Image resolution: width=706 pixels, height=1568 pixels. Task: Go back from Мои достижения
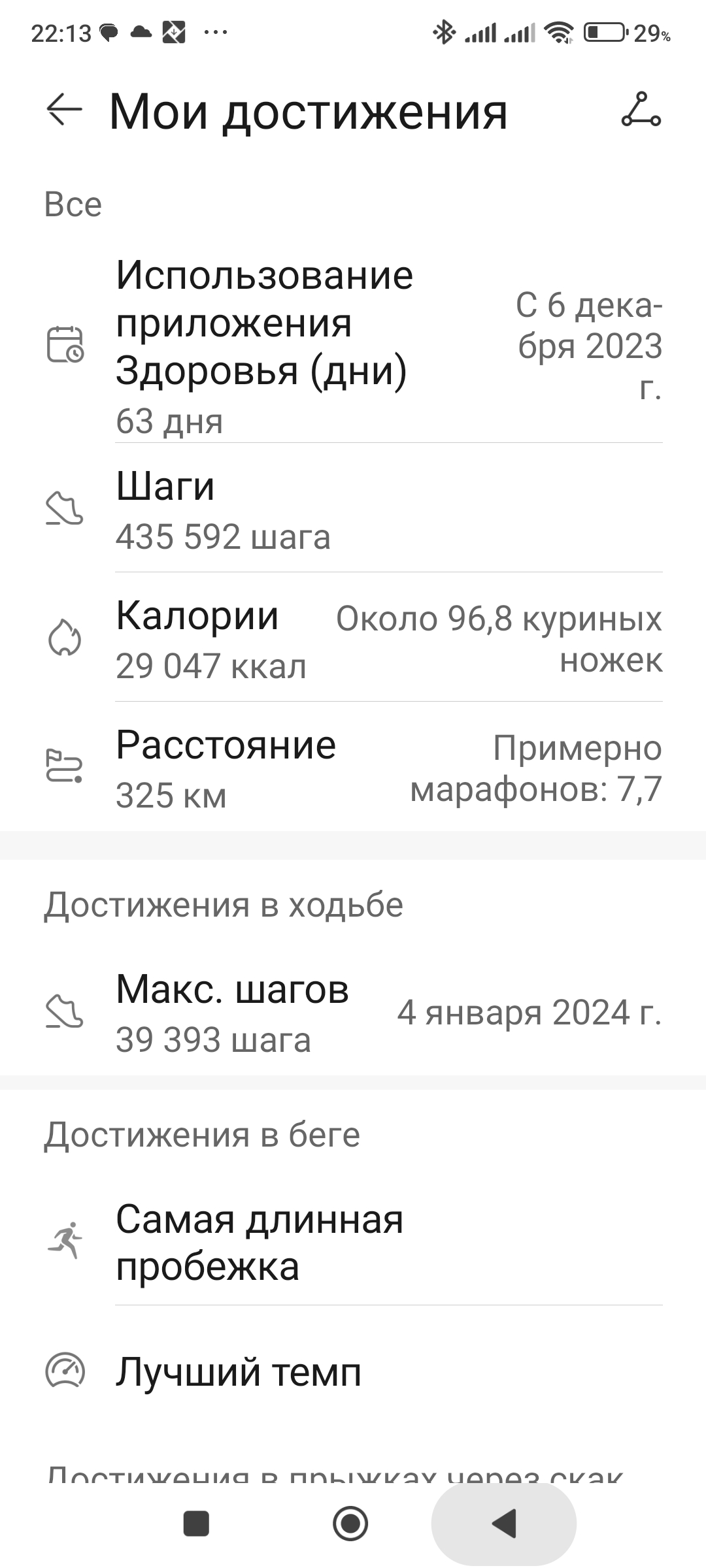64,109
